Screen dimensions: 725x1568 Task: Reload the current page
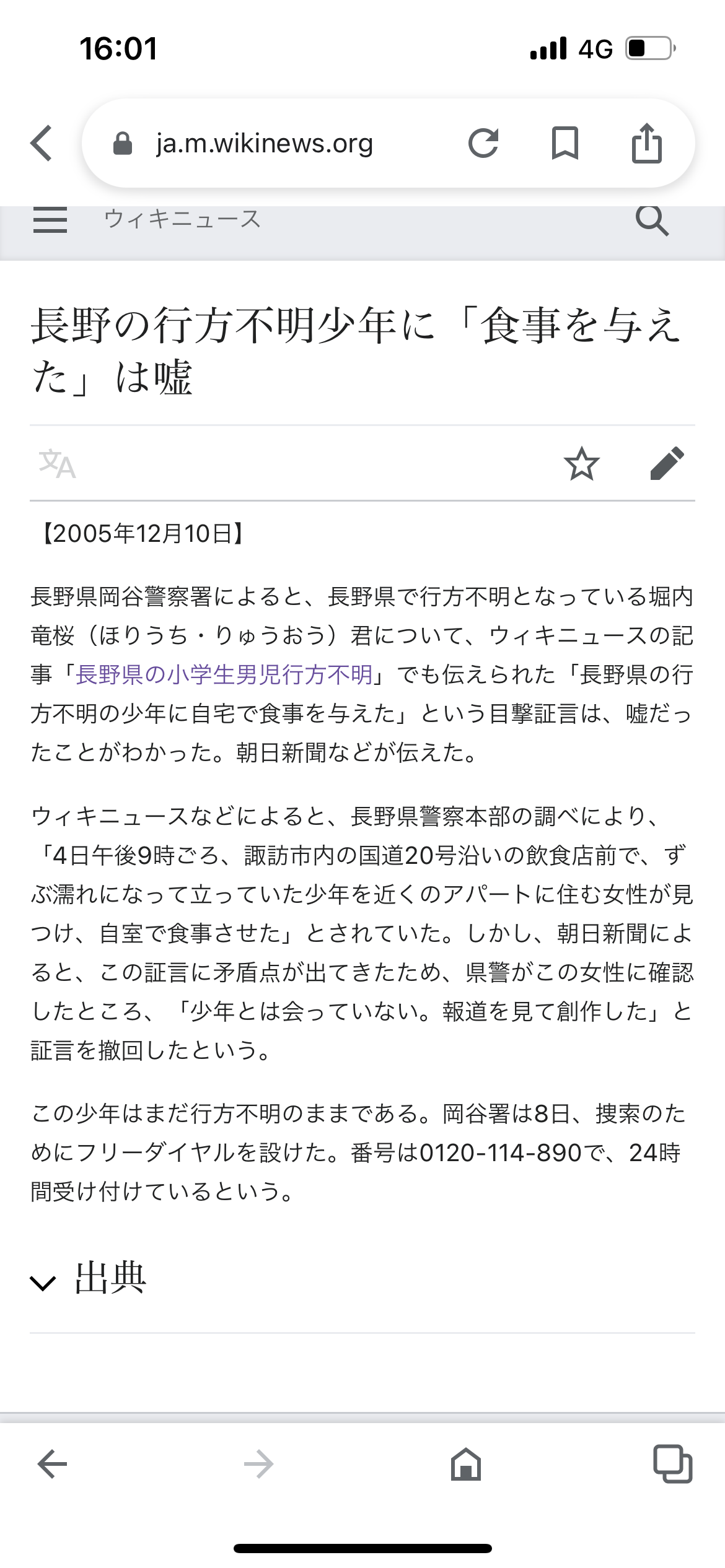(483, 143)
